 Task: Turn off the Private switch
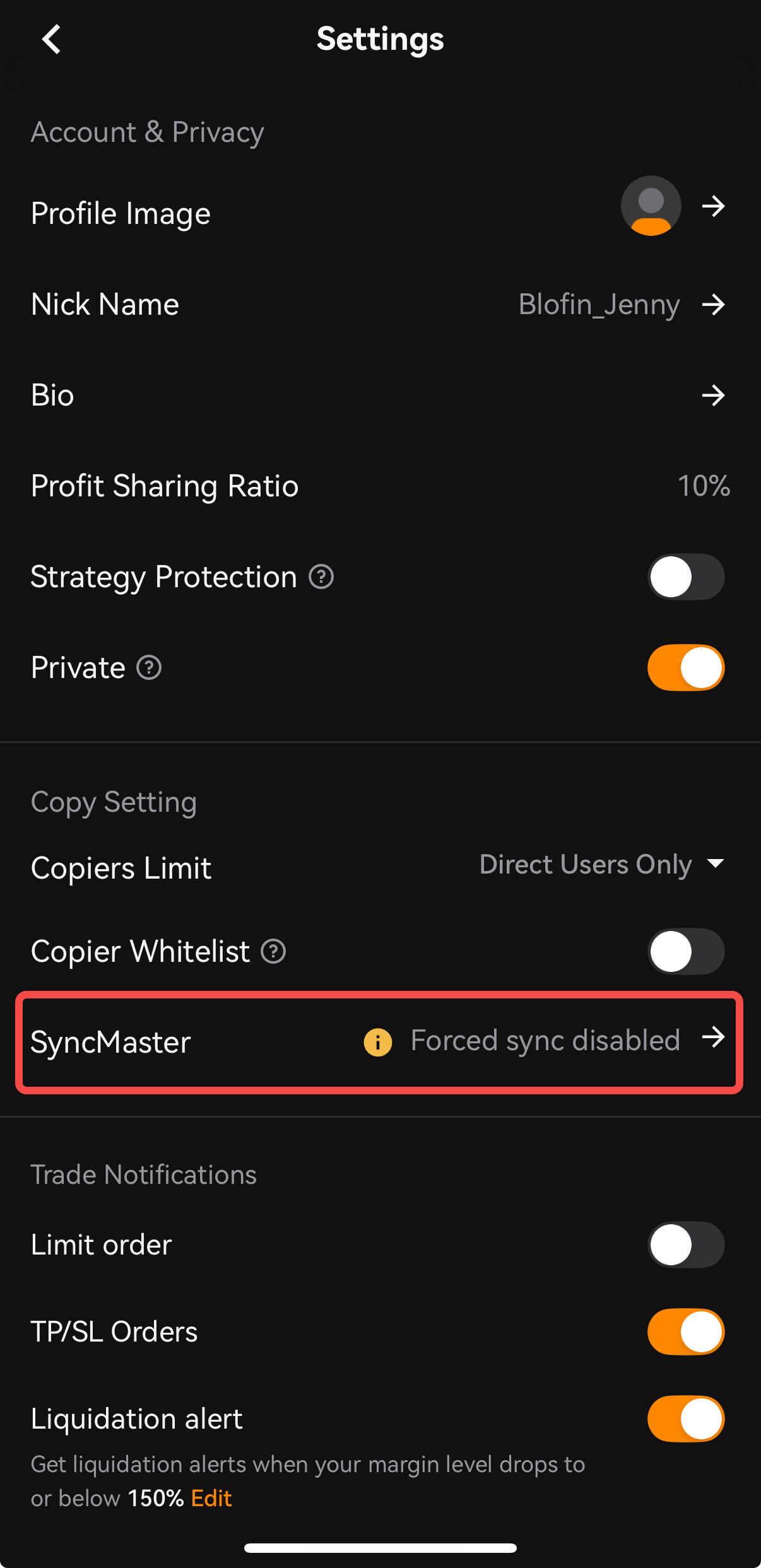pyautogui.click(x=685, y=667)
